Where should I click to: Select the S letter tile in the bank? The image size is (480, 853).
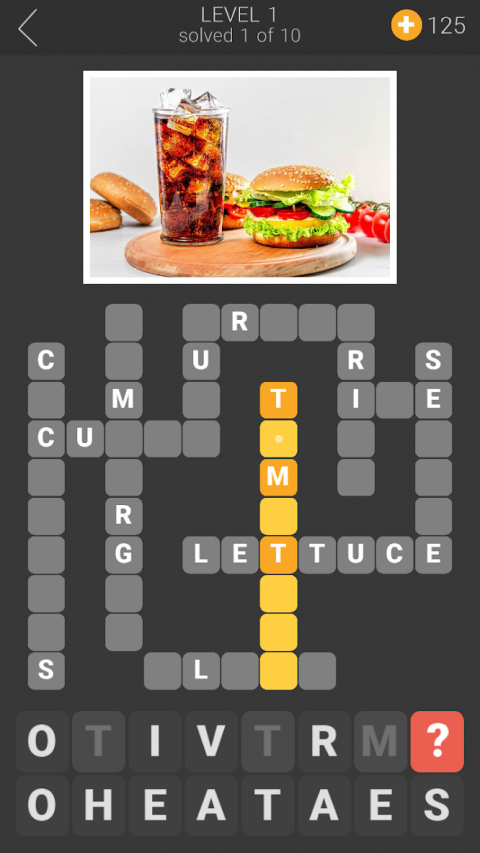(437, 805)
